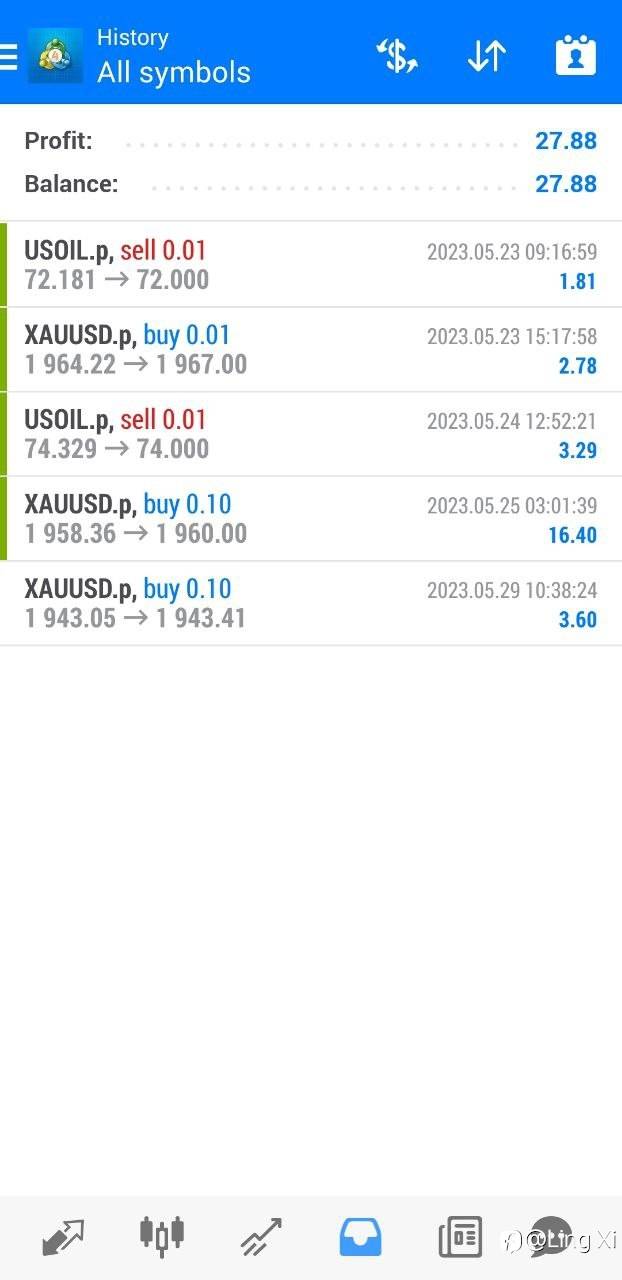The width and height of the screenshot is (622, 1280).
Task: Open the USOIL.p sell trade at 74.329
Action: (311, 434)
